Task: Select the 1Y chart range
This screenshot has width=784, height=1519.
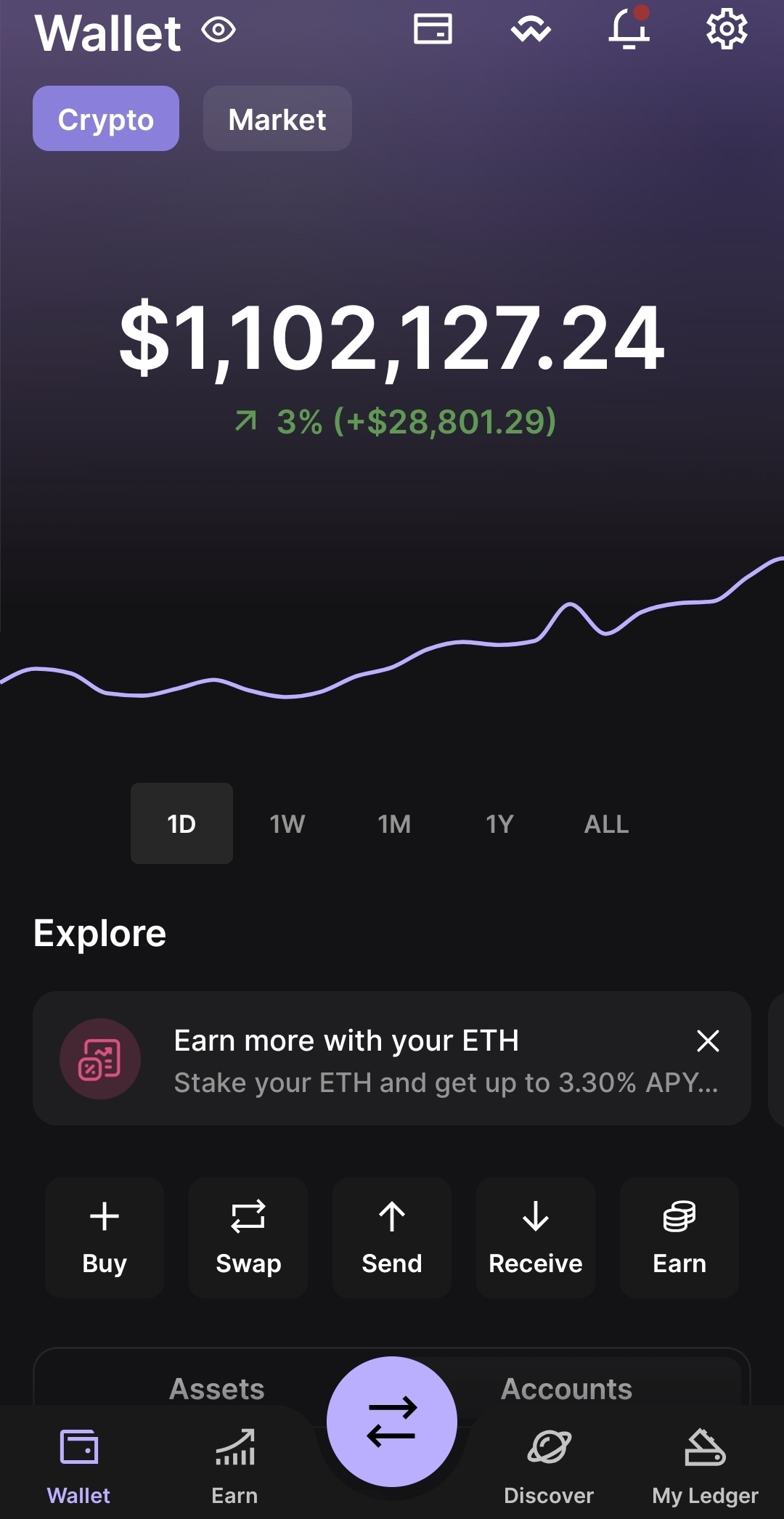Action: click(499, 823)
